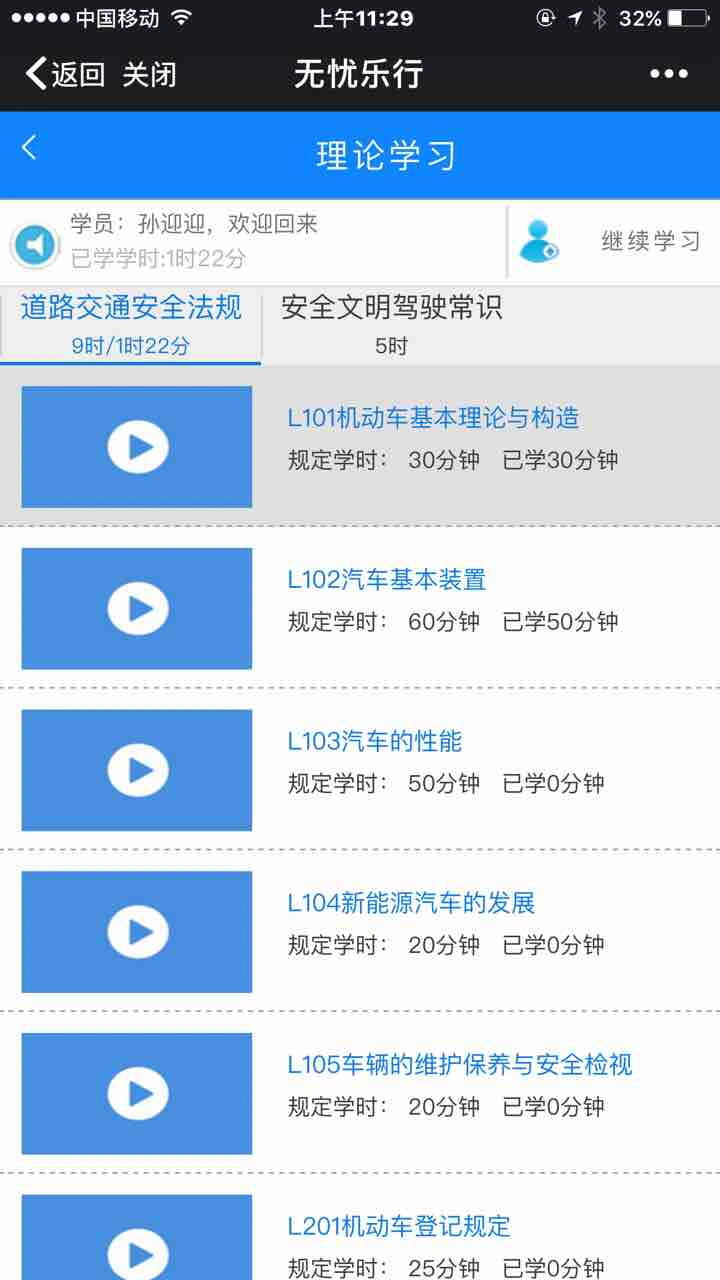Play the L104新能源汽车的发展 video
The image size is (720, 1280).
click(x=137, y=932)
